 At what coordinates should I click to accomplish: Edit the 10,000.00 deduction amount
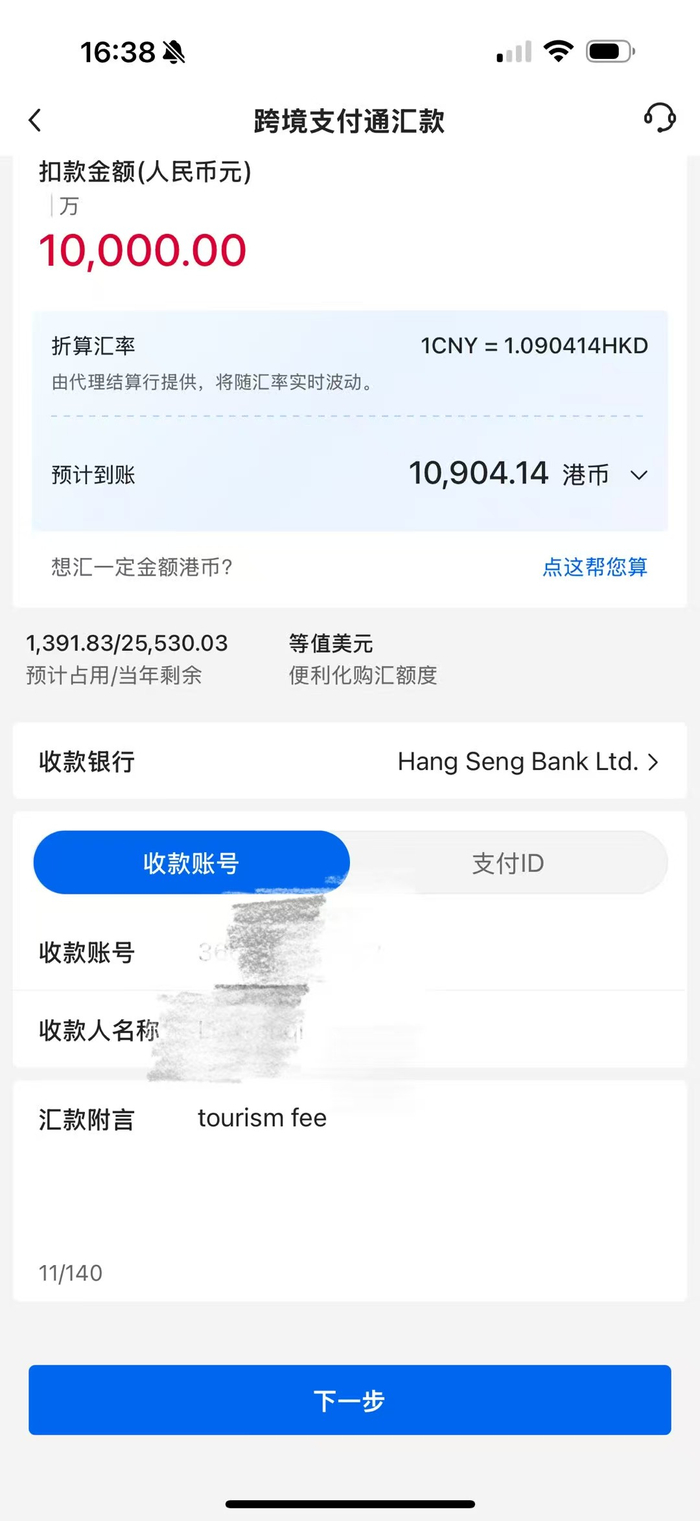point(143,250)
